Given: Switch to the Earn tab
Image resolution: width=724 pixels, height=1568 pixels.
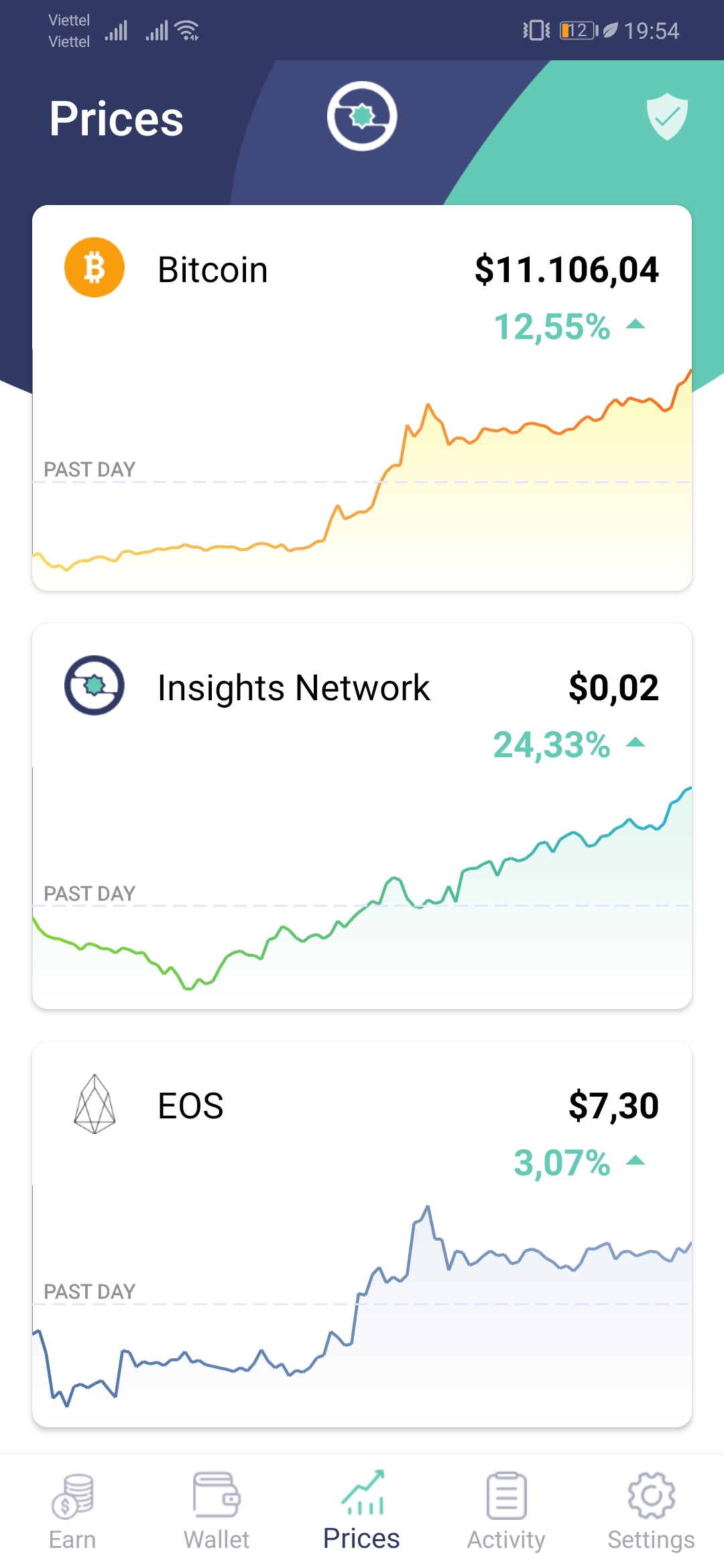Looking at the screenshot, I should (x=72, y=1511).
